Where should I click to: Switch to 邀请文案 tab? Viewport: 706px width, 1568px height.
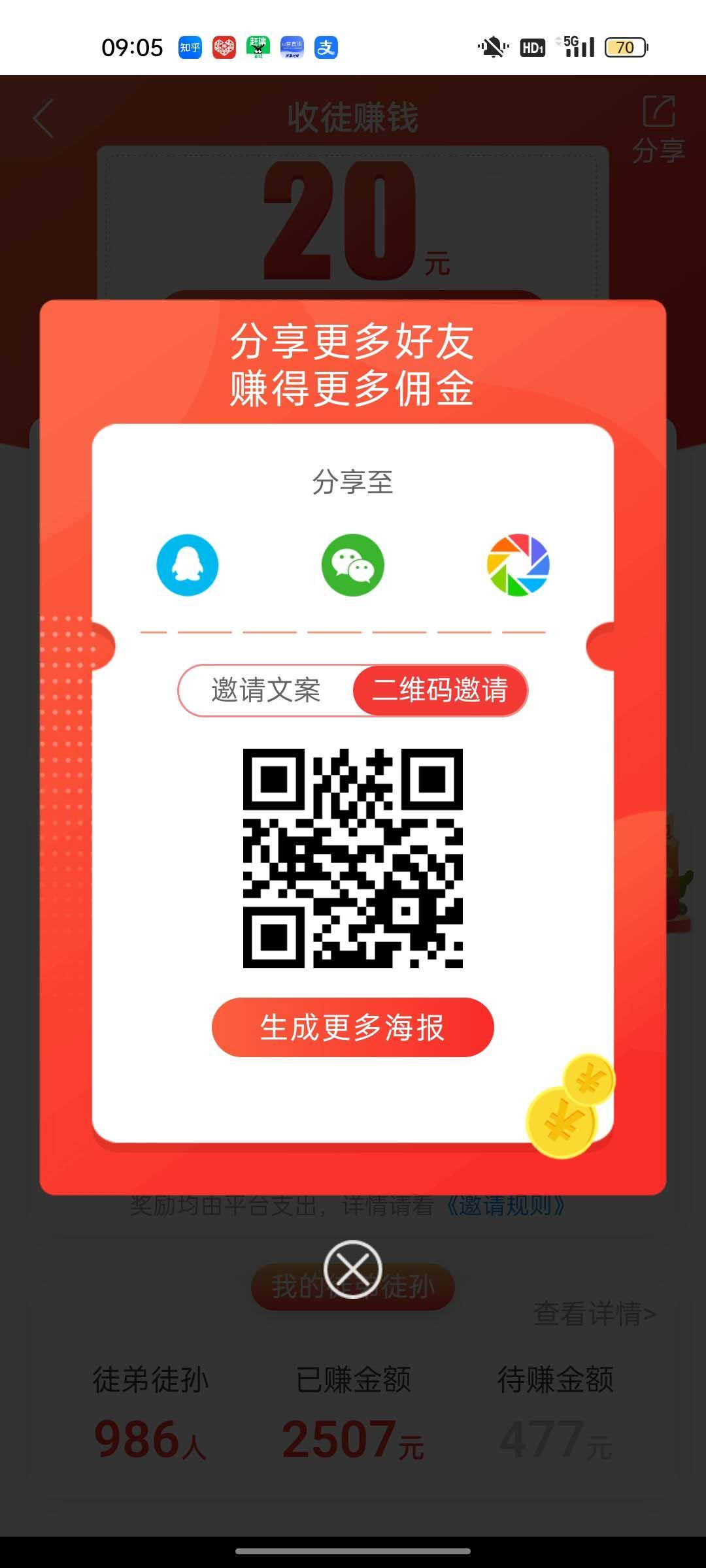266,691
